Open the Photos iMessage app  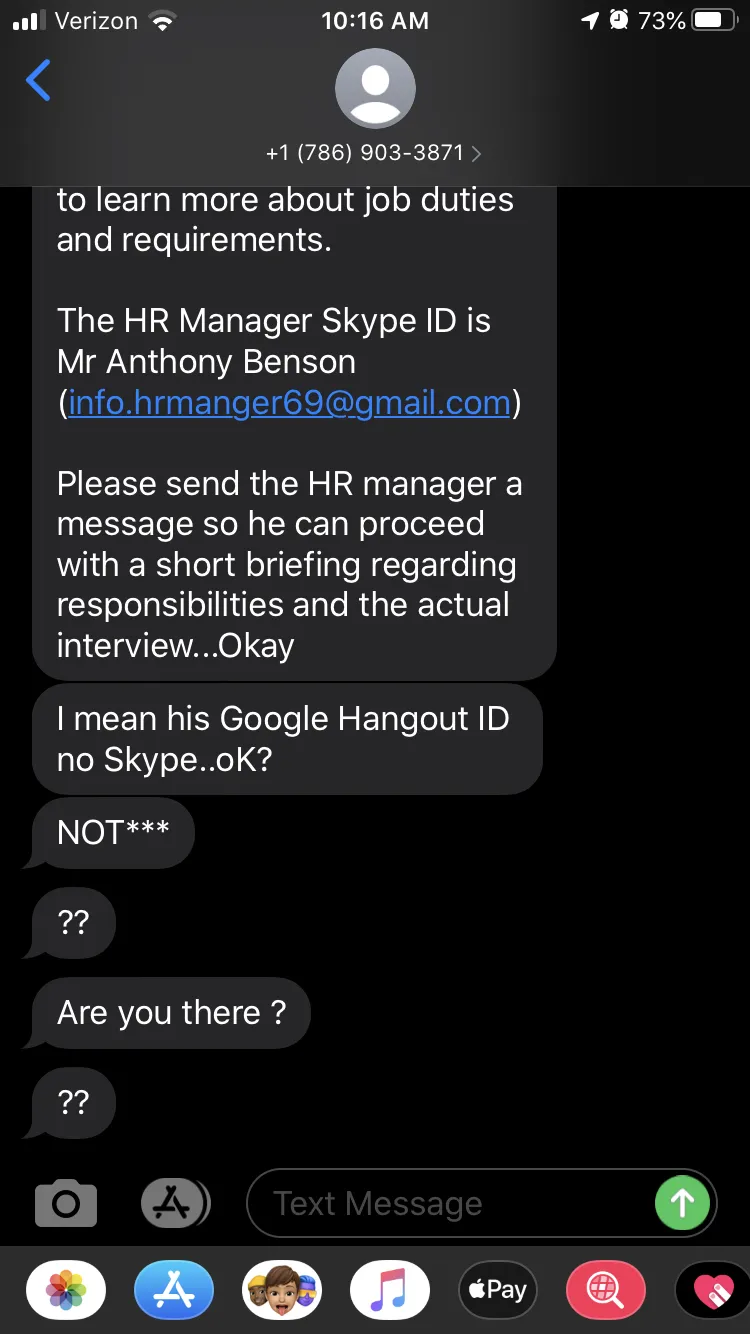point(67,1290)
